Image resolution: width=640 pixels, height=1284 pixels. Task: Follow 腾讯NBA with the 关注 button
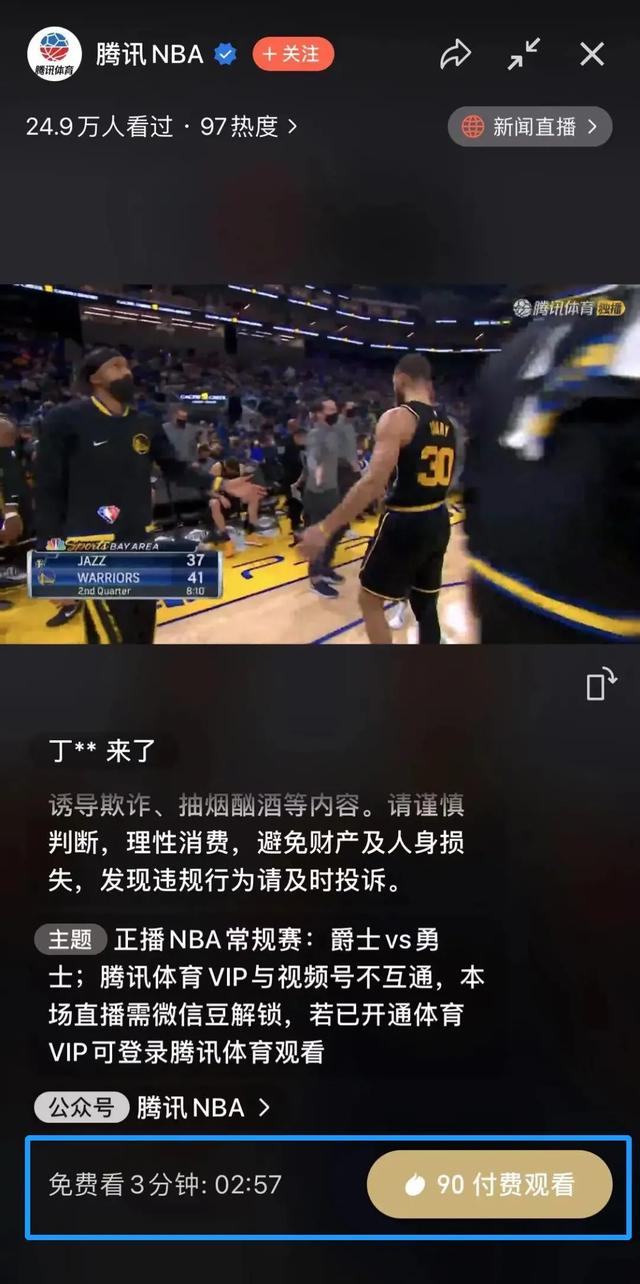coord(292,54)
